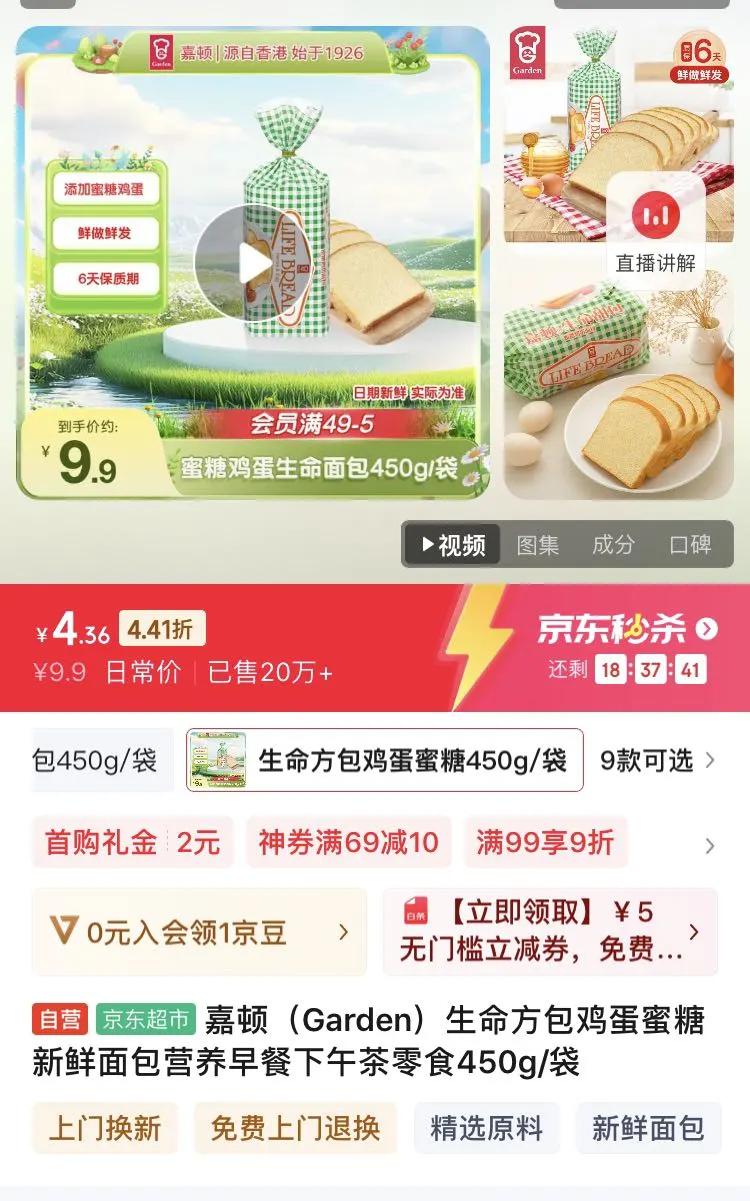Open the 京东秒杀 flash sale arrow

pos(707,629)
